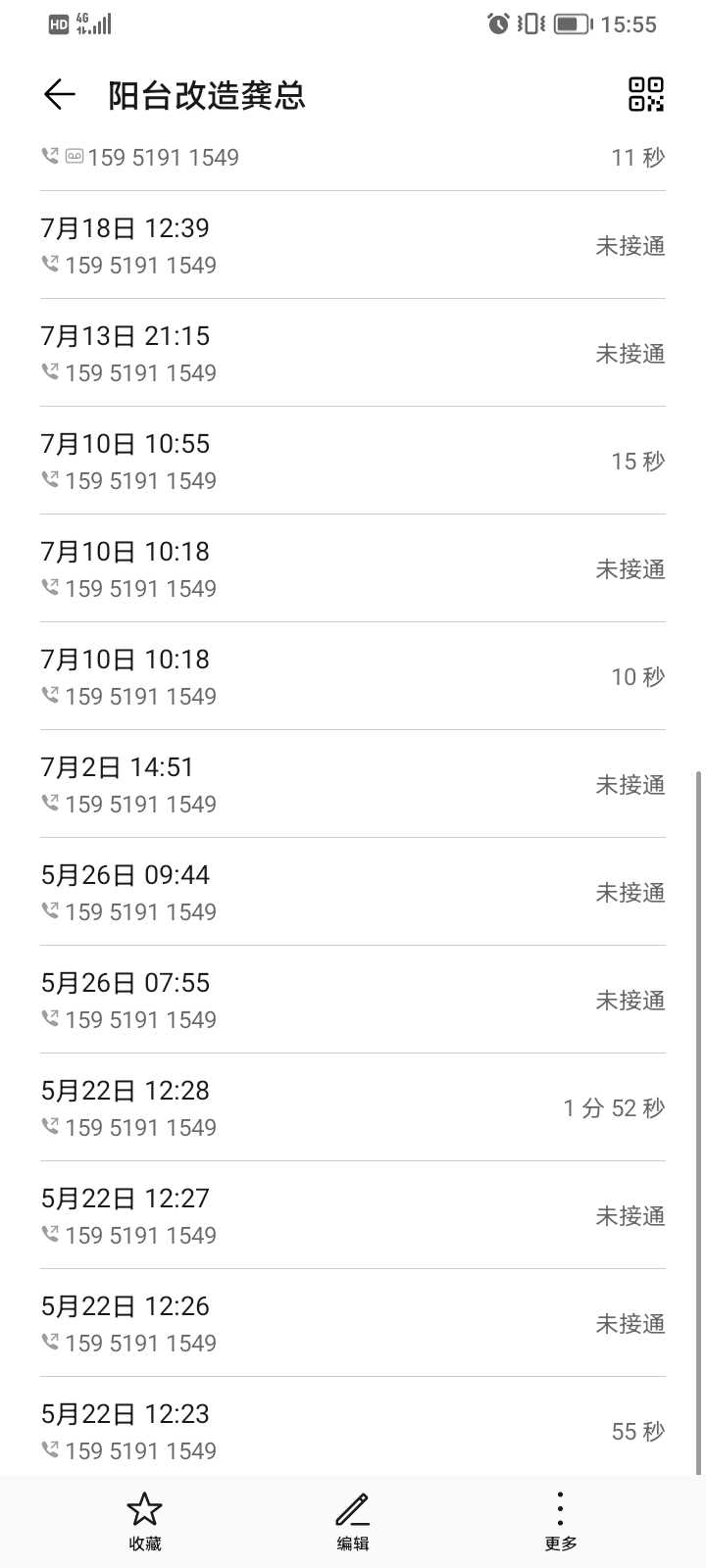Edit this contact via 编辑
The width and height of the screenshot is (706, 1568).
(353, 1520)
